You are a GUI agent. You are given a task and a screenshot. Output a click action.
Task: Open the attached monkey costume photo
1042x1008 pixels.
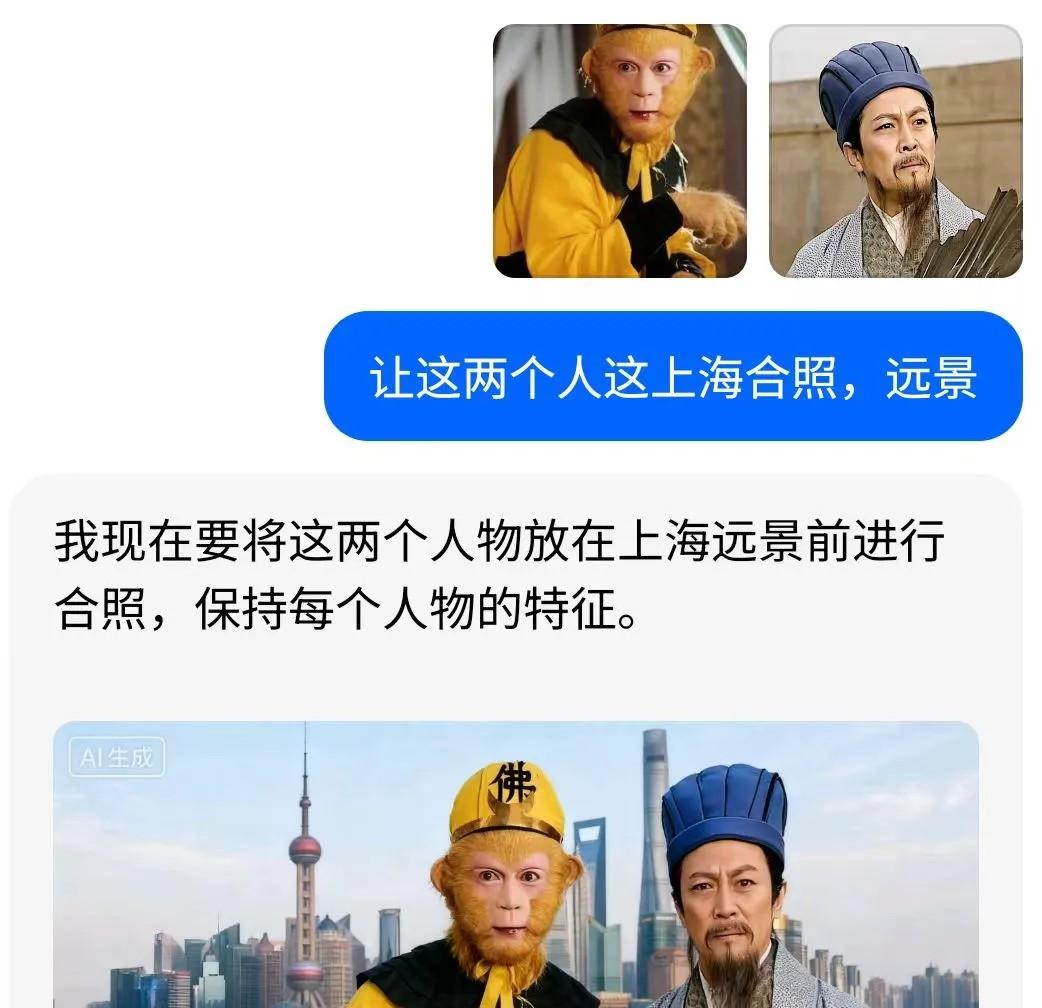[x=620, y=151]
